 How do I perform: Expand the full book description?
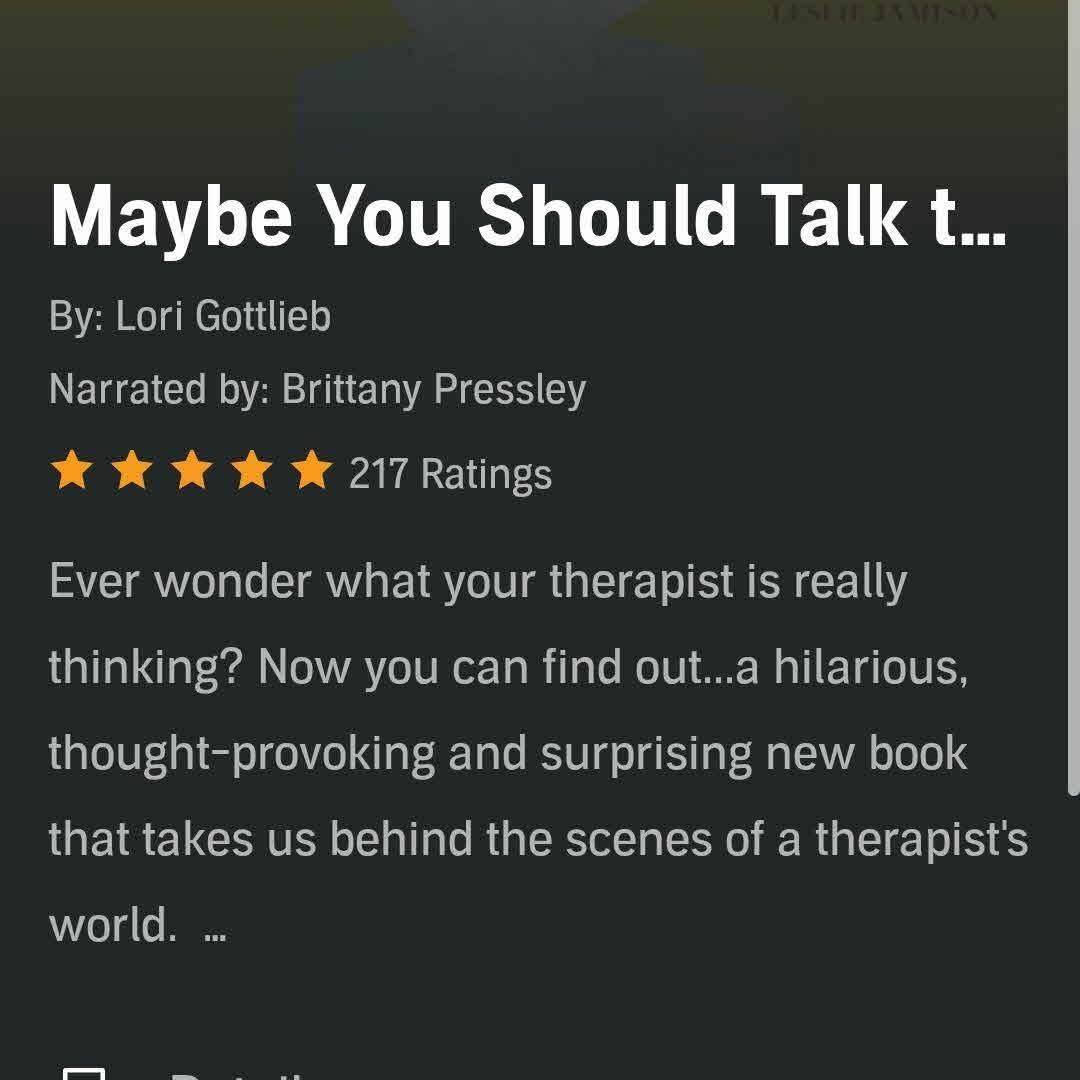pyautogui.click(x=214, y=928)
